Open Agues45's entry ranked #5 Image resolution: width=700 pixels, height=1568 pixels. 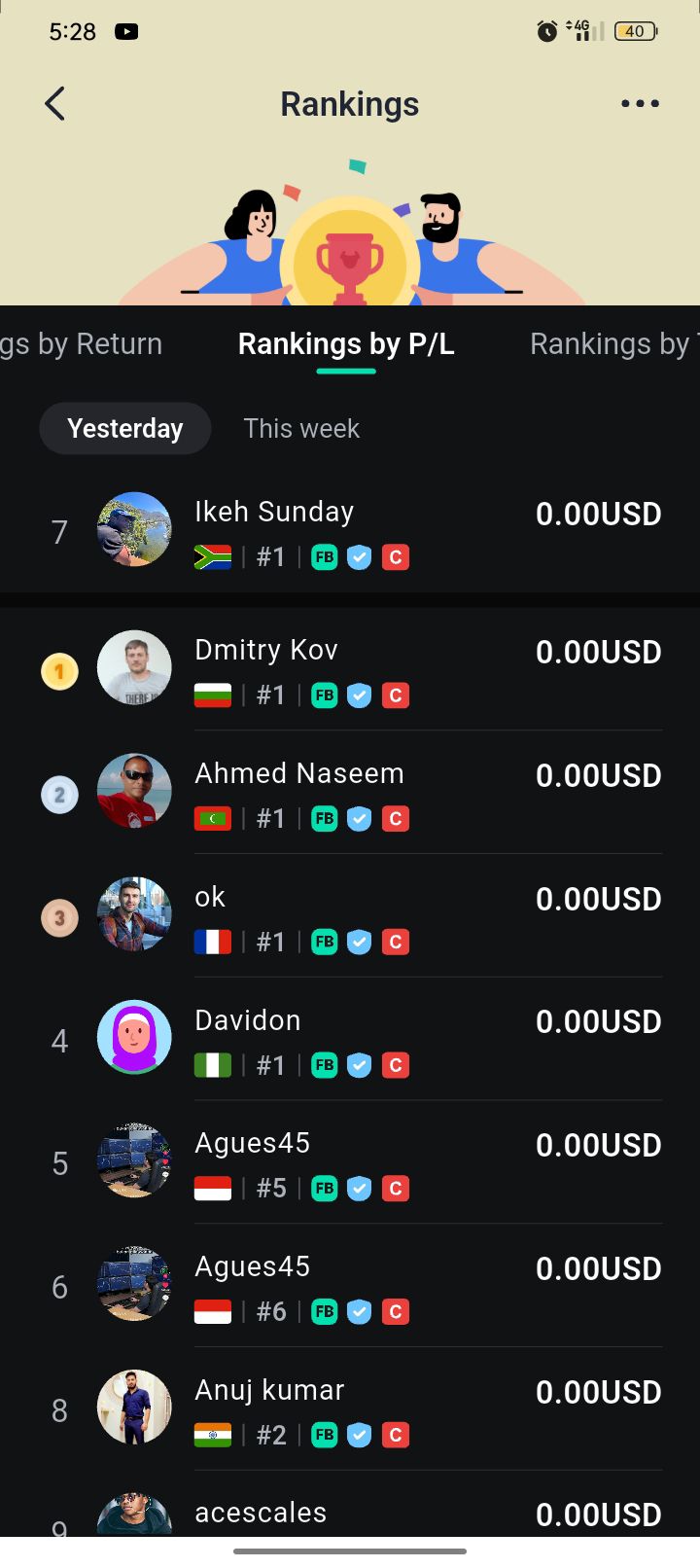(350, 1163)
